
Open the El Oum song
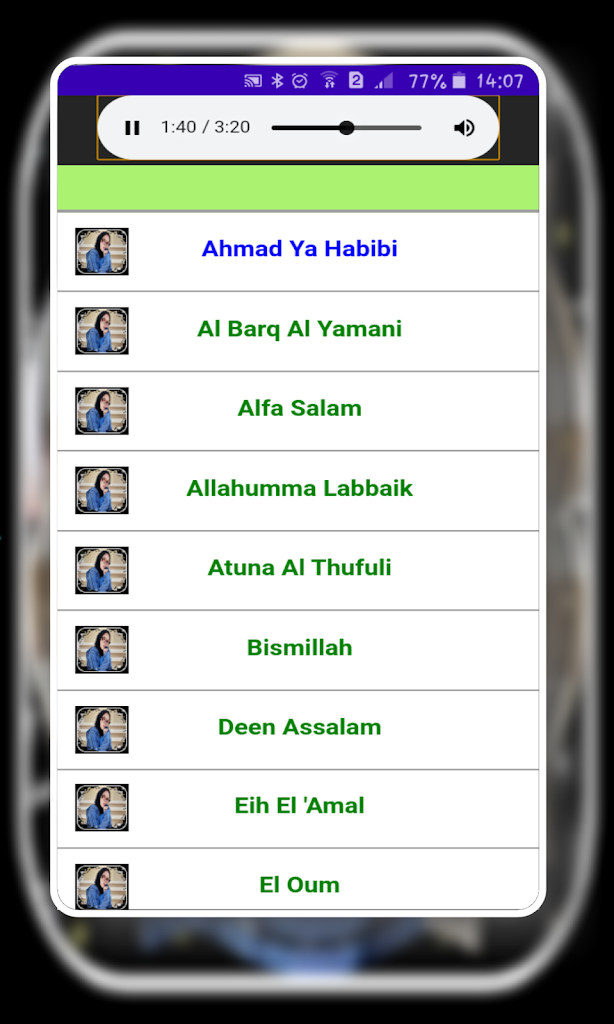(298, 879)
